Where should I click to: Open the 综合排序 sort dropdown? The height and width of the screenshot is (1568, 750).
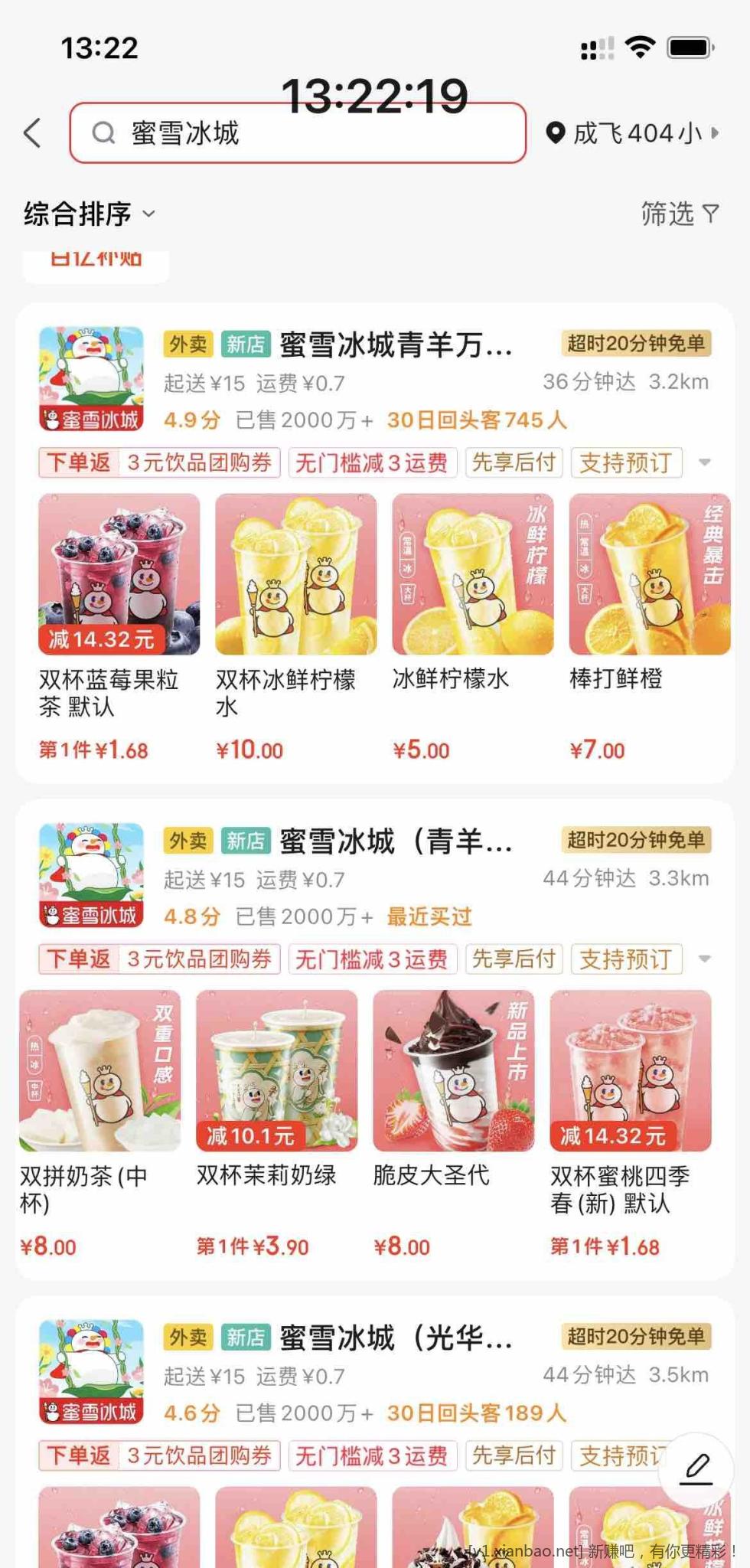[x=90, y=214]
